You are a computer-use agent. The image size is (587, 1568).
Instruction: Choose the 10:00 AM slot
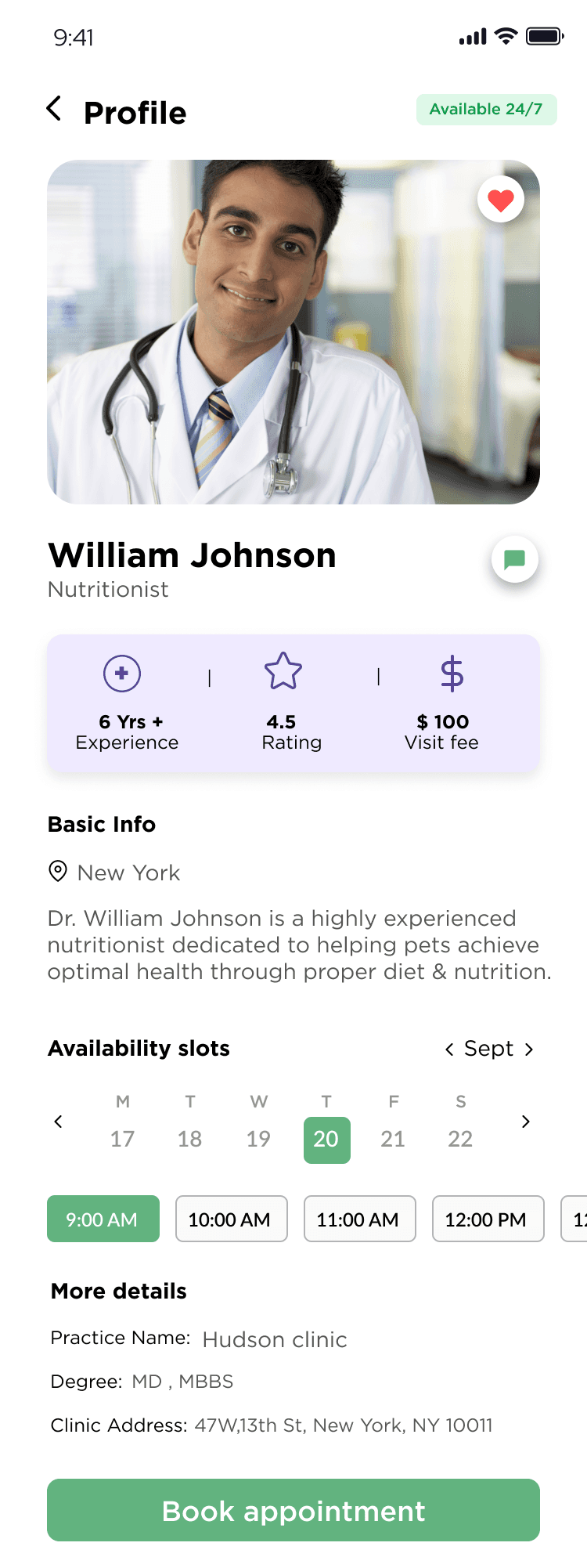(231, 1219)
